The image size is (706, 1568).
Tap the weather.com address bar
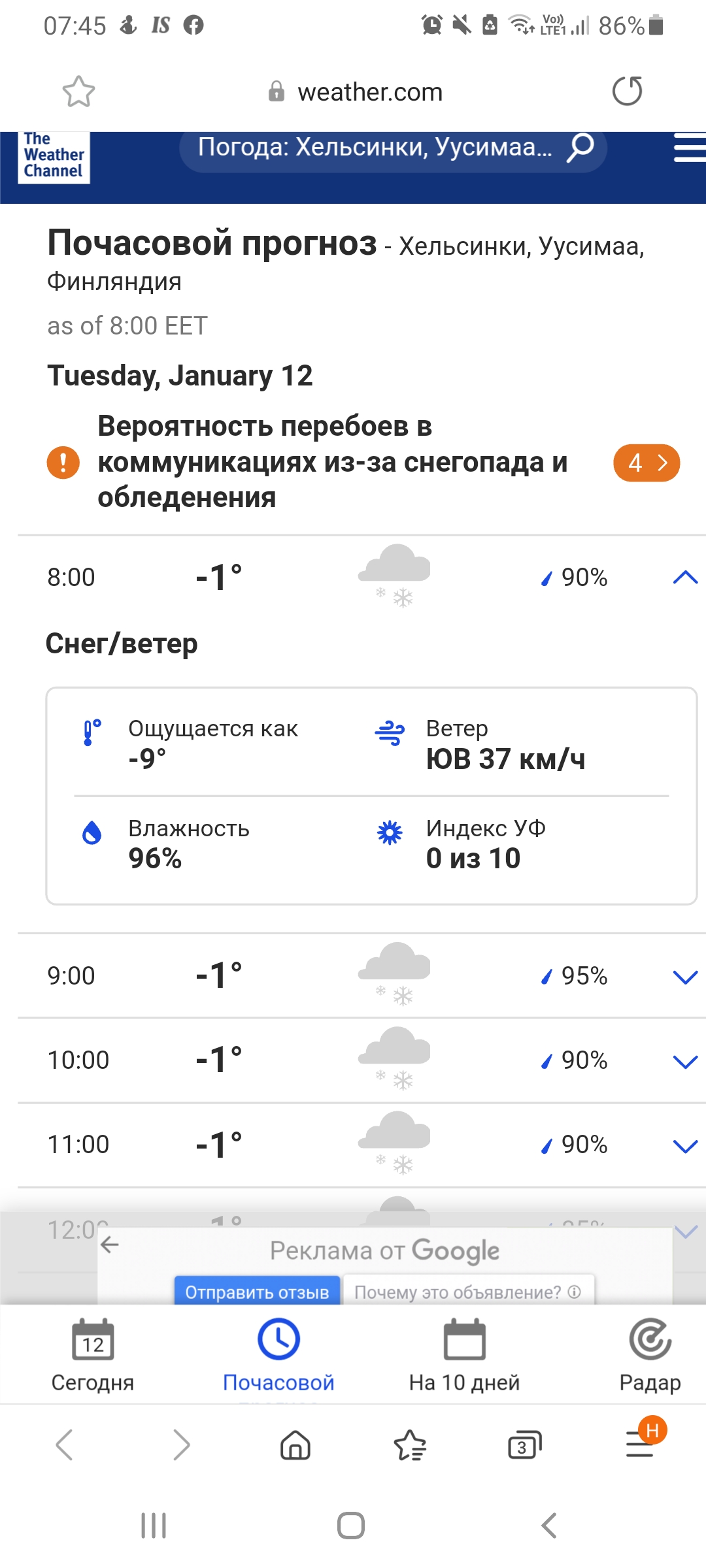click(356, 92)
